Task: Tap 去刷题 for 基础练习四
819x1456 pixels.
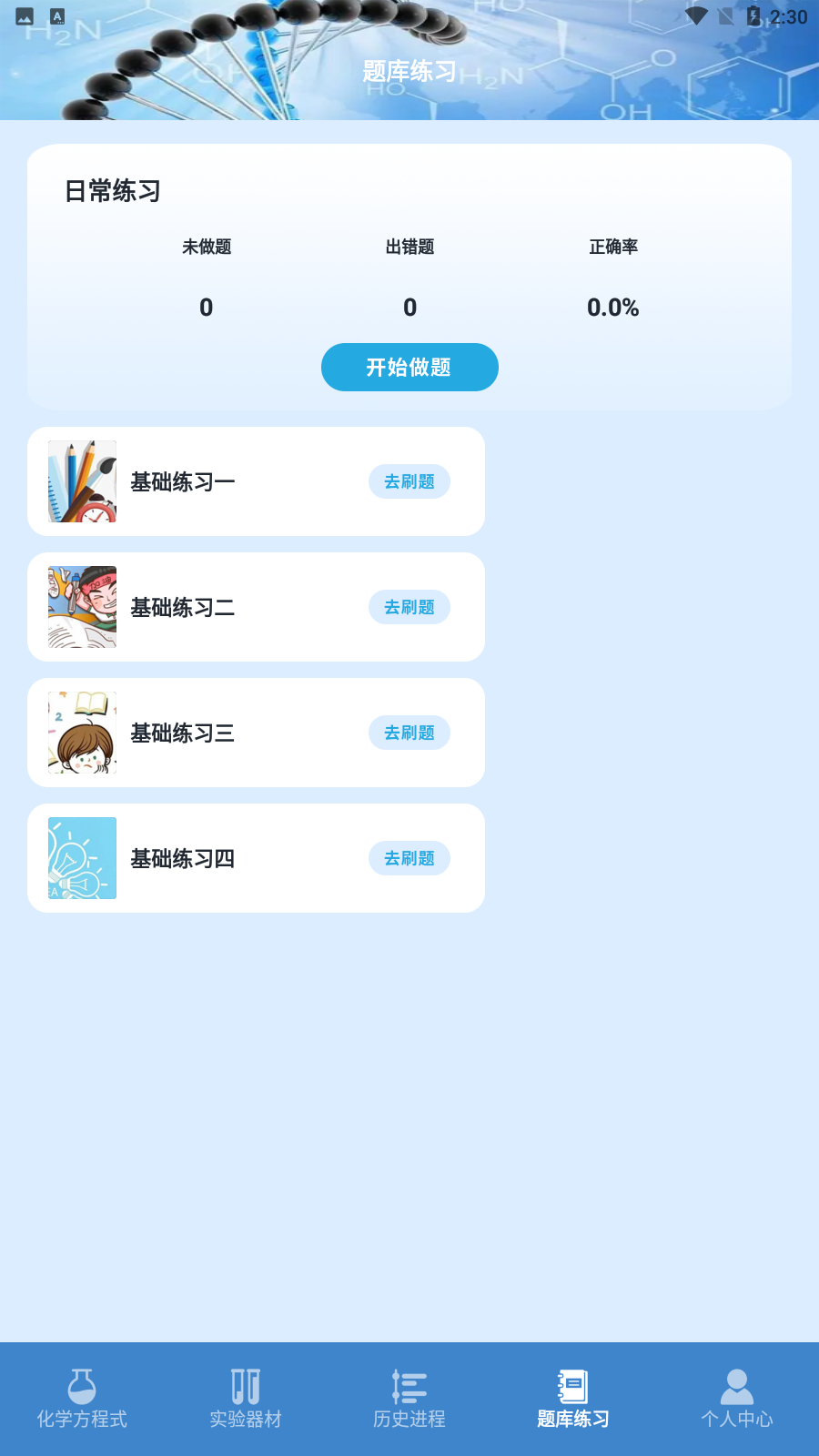Action: [x=409, y=858]
